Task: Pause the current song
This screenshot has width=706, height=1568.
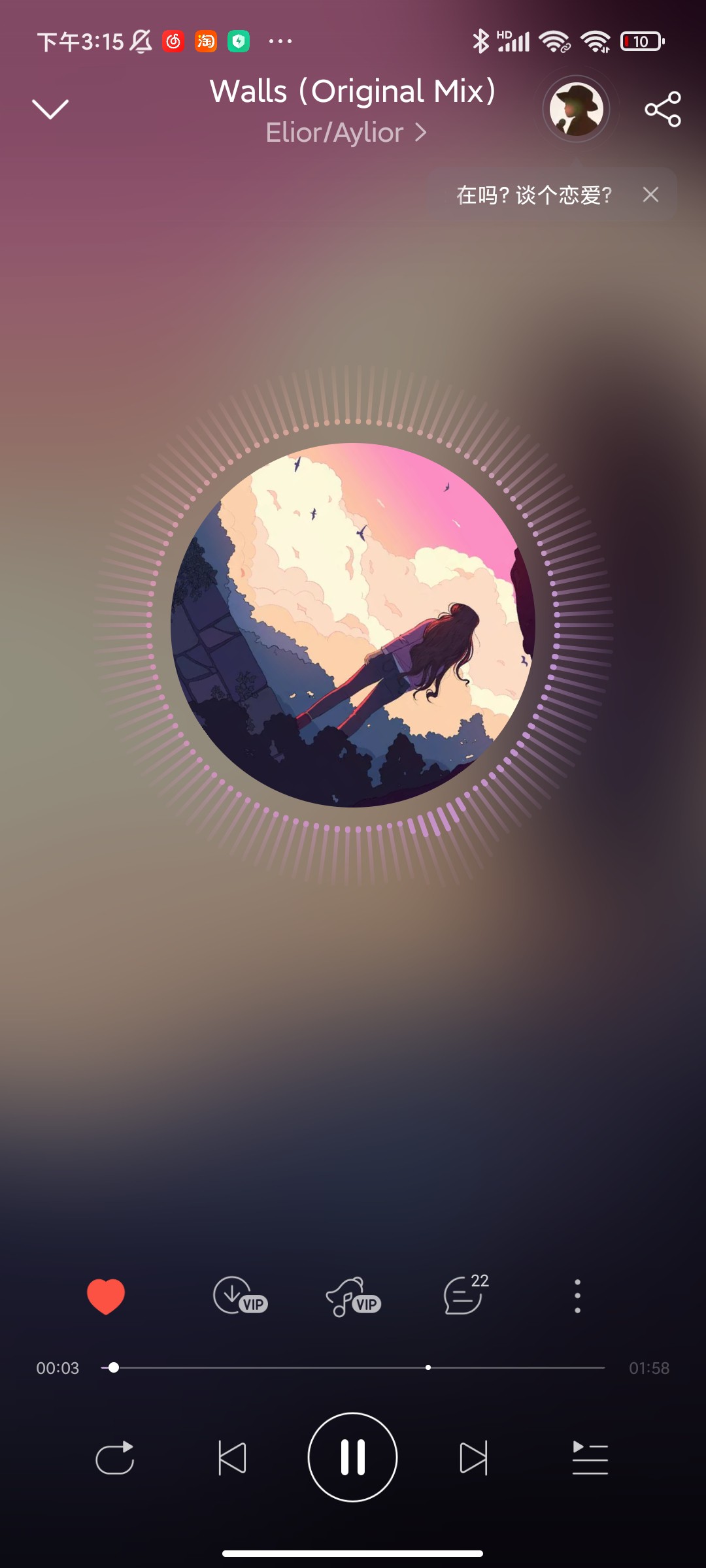Action: 353,1458
